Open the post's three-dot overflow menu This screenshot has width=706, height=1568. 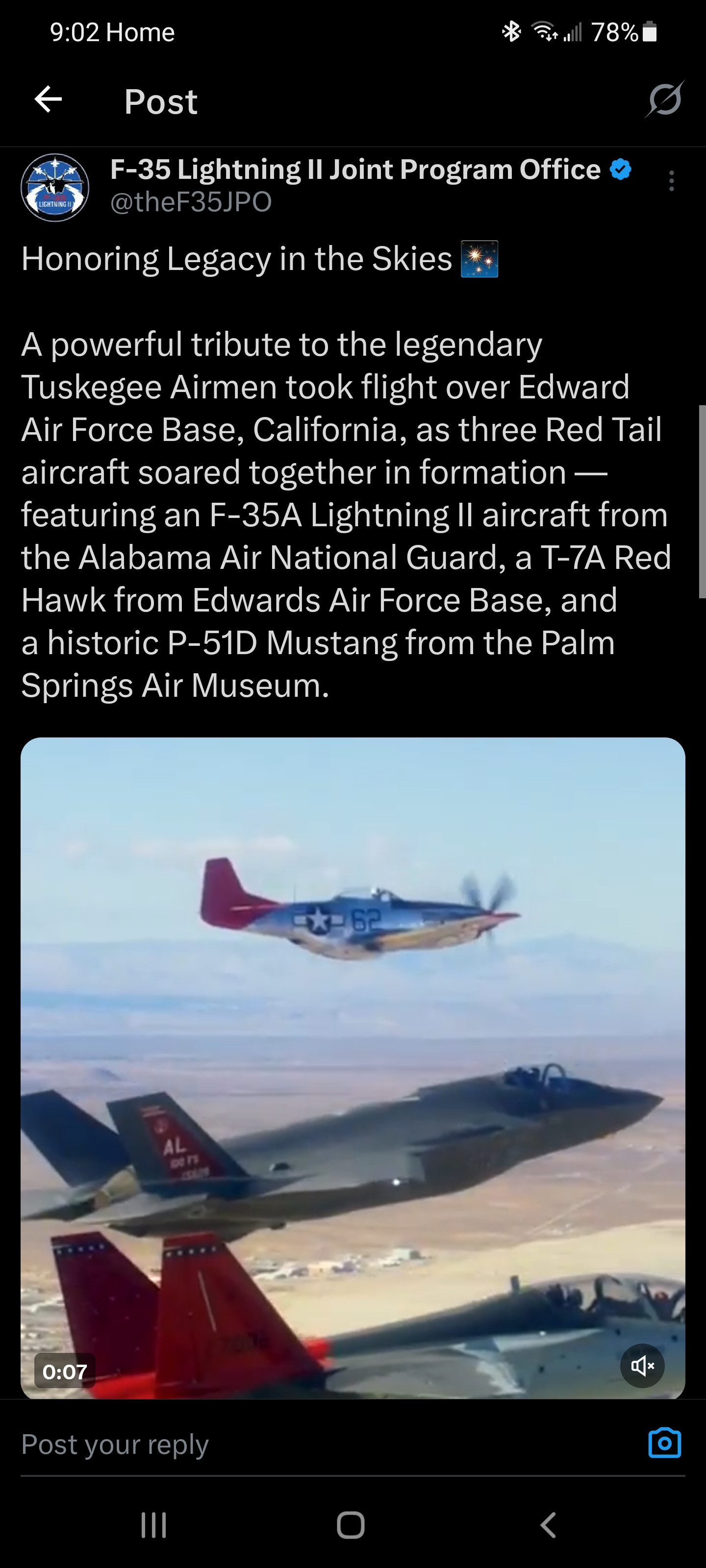[671, 181]
